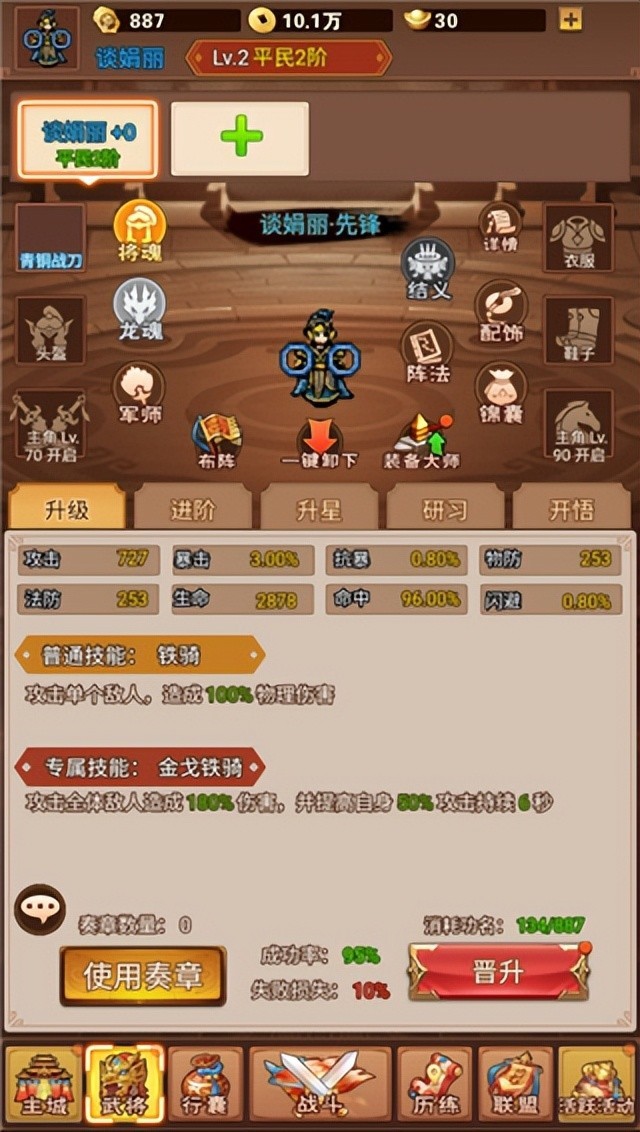Open the 龙魂 dragon soul icon
640x1132 pixels.
tap(139, 306)
